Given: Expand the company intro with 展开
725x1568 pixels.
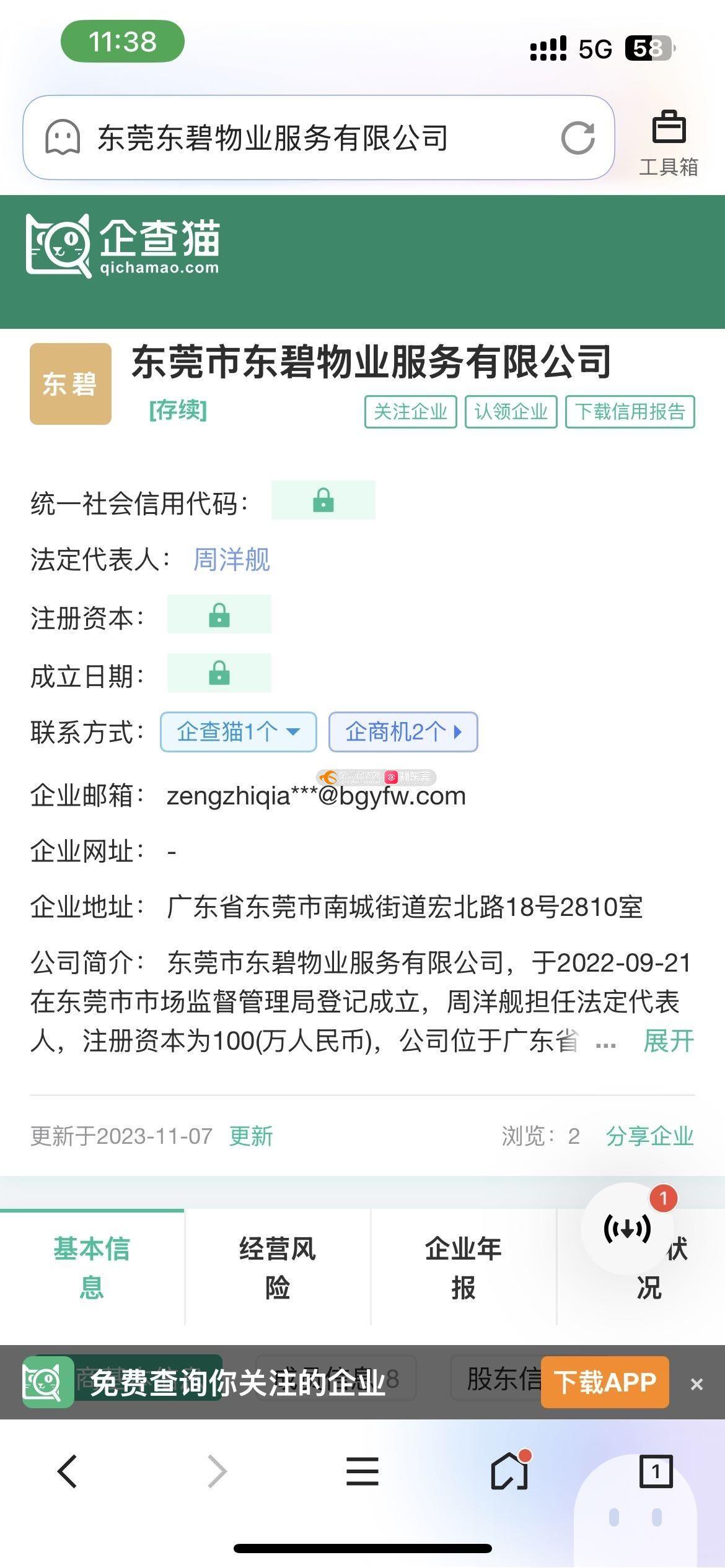Looking at the screenshot, I should coord(668,1040).
